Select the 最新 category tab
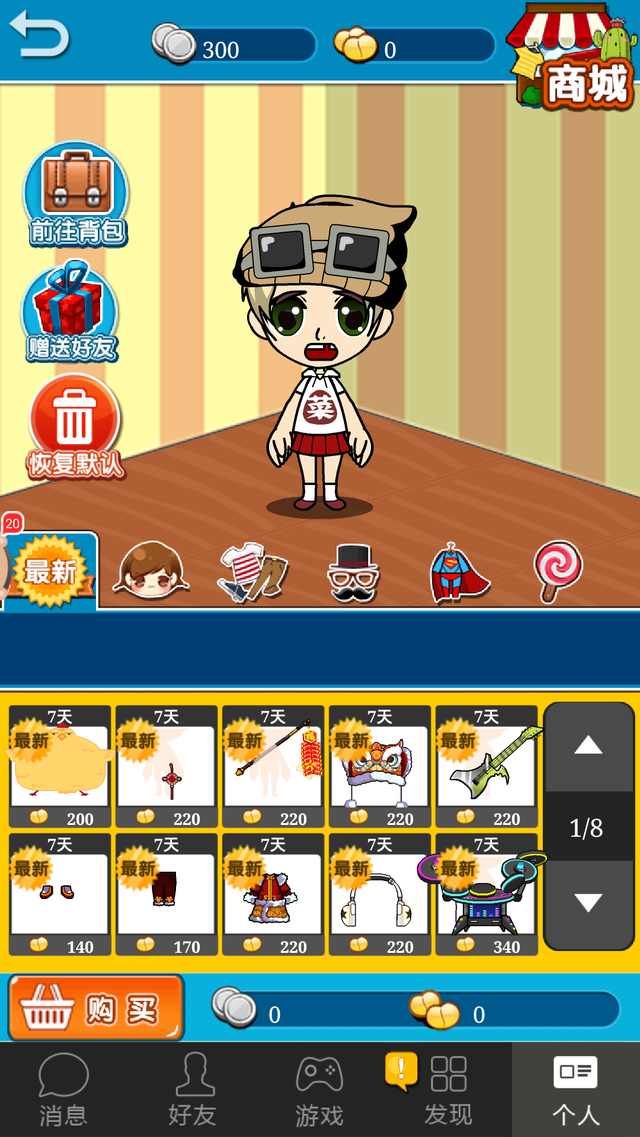 pyautogui.click(x=49, y=571)
